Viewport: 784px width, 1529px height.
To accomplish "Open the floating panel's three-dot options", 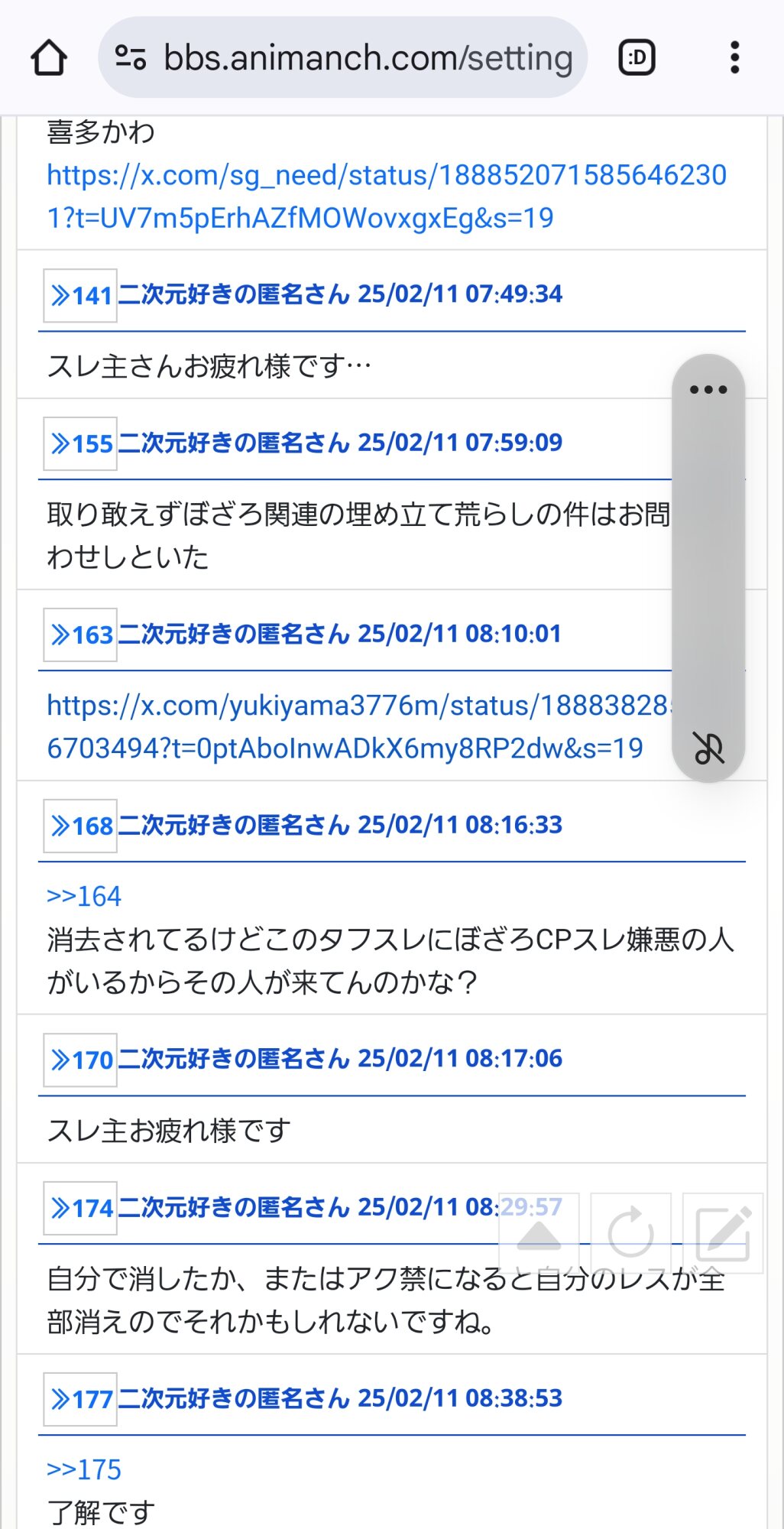I will (708, 390).
